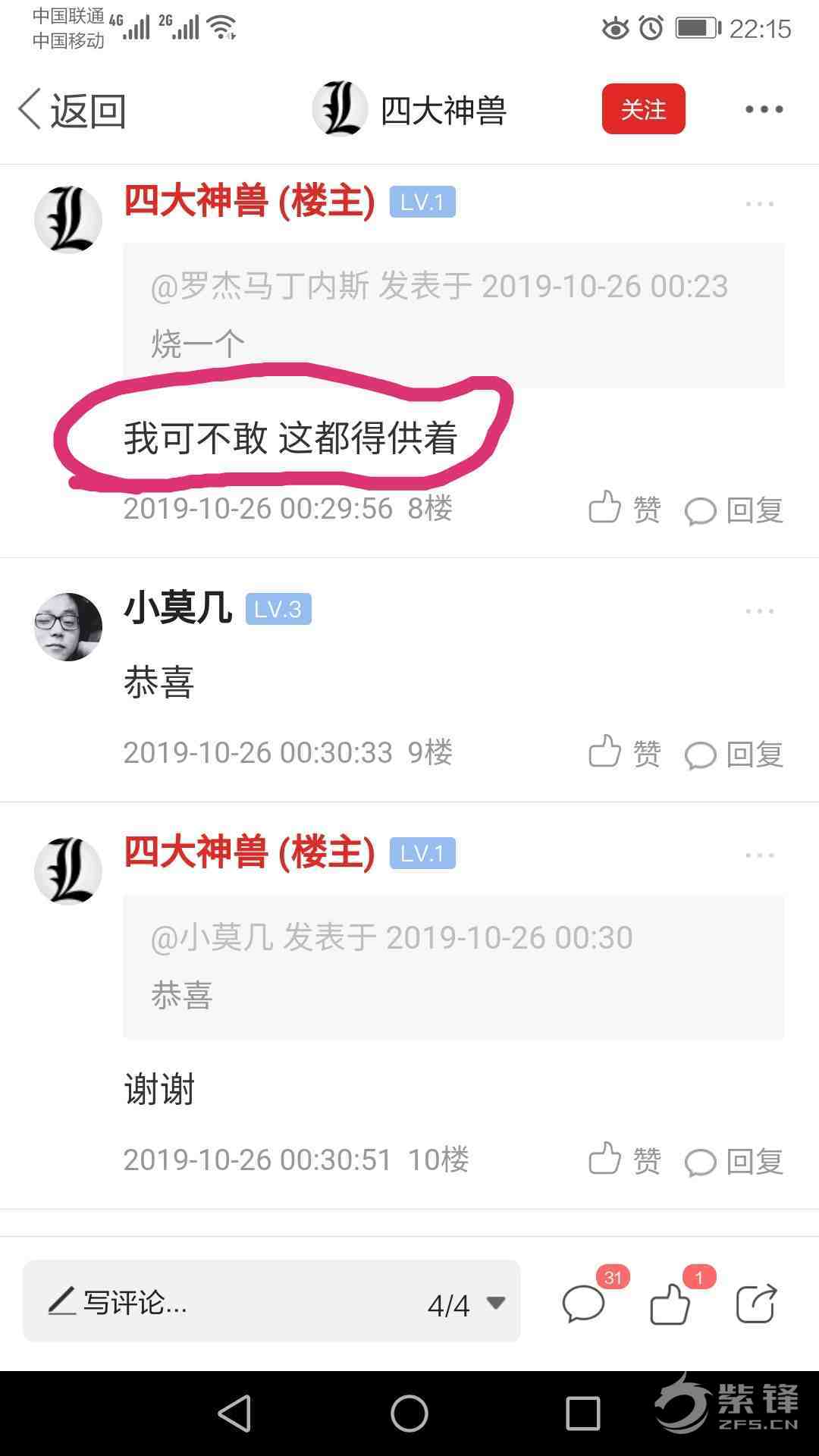Reply to the 10楼 谢谢 comment
Screen dimensions: 819x1456
click(734, 1162)
